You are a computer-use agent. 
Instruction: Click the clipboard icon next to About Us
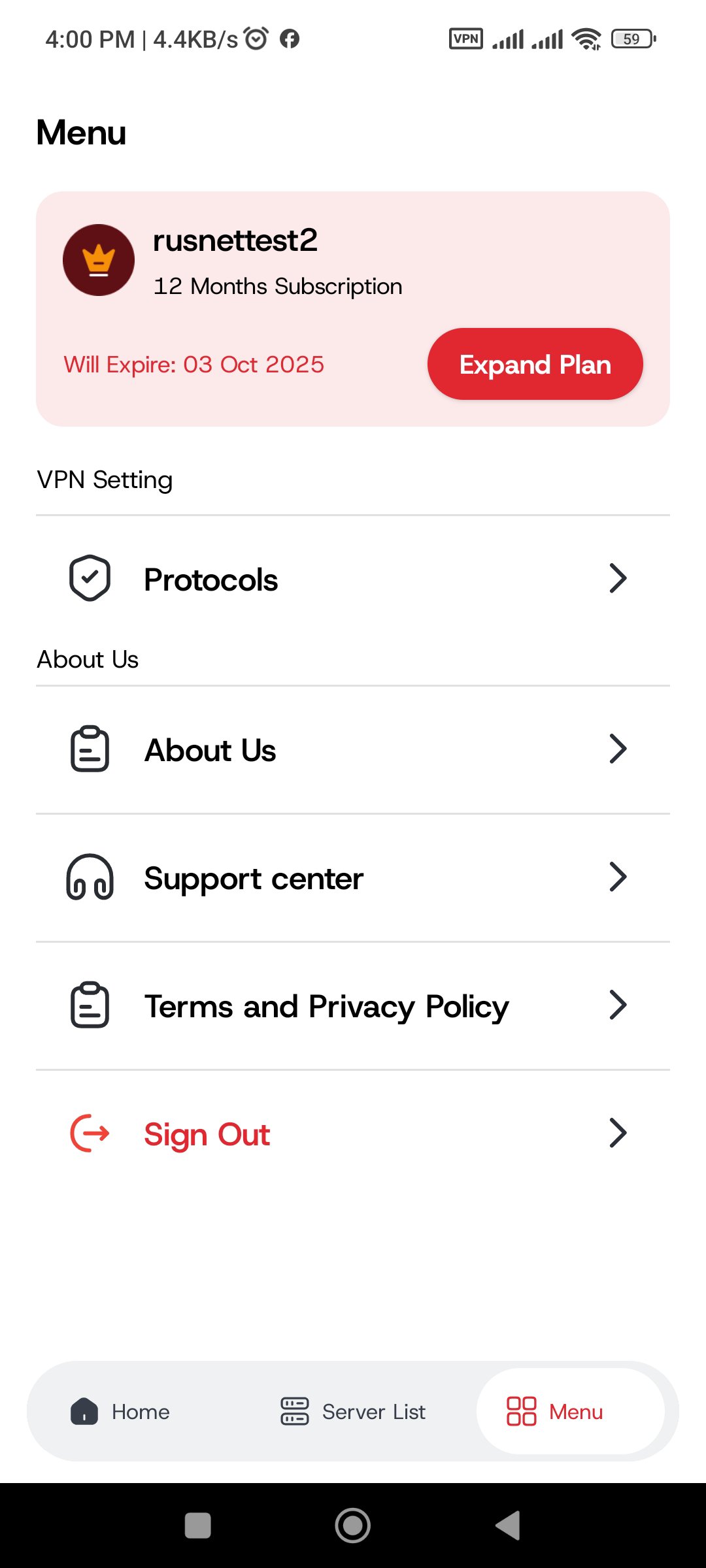coord(90,749)
